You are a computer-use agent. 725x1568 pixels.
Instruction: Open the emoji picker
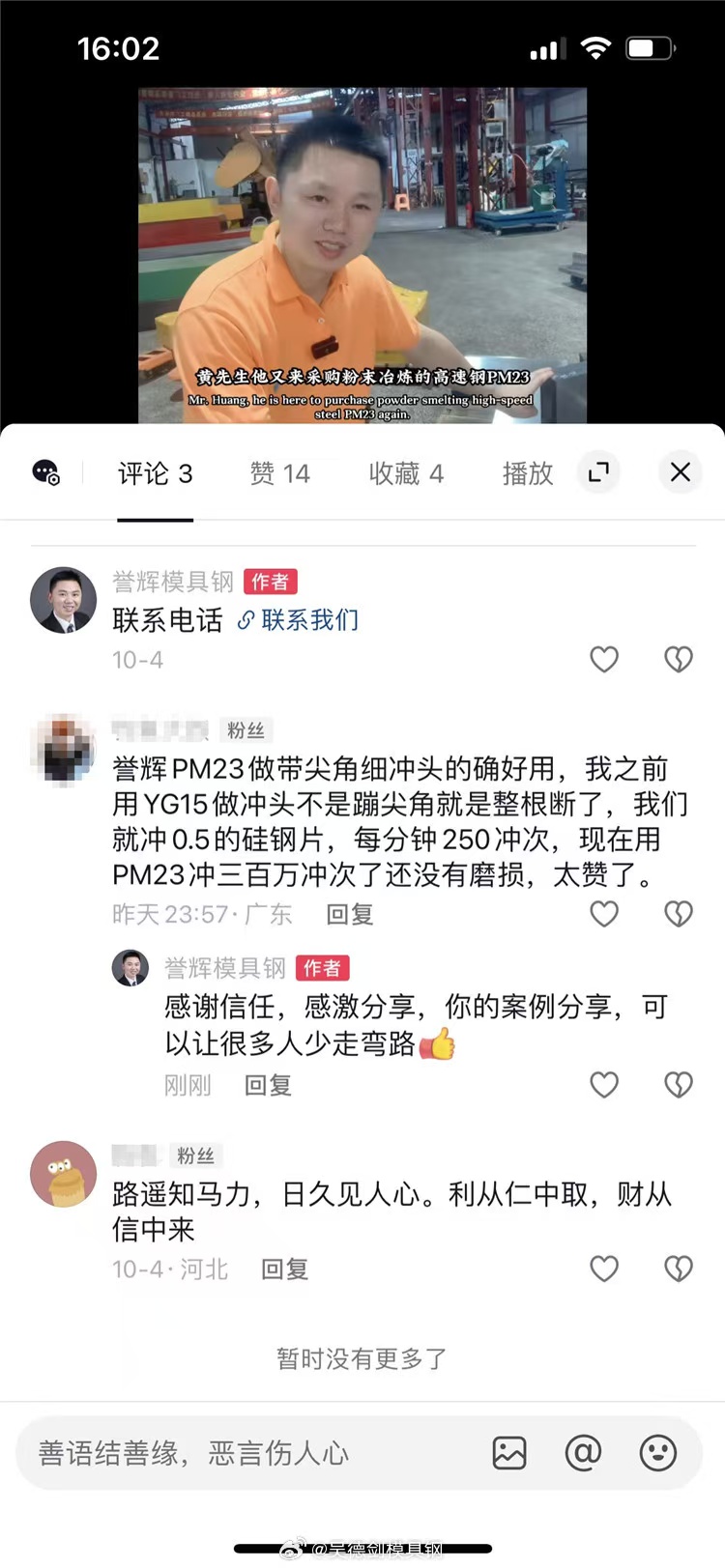pos(658,1453)
